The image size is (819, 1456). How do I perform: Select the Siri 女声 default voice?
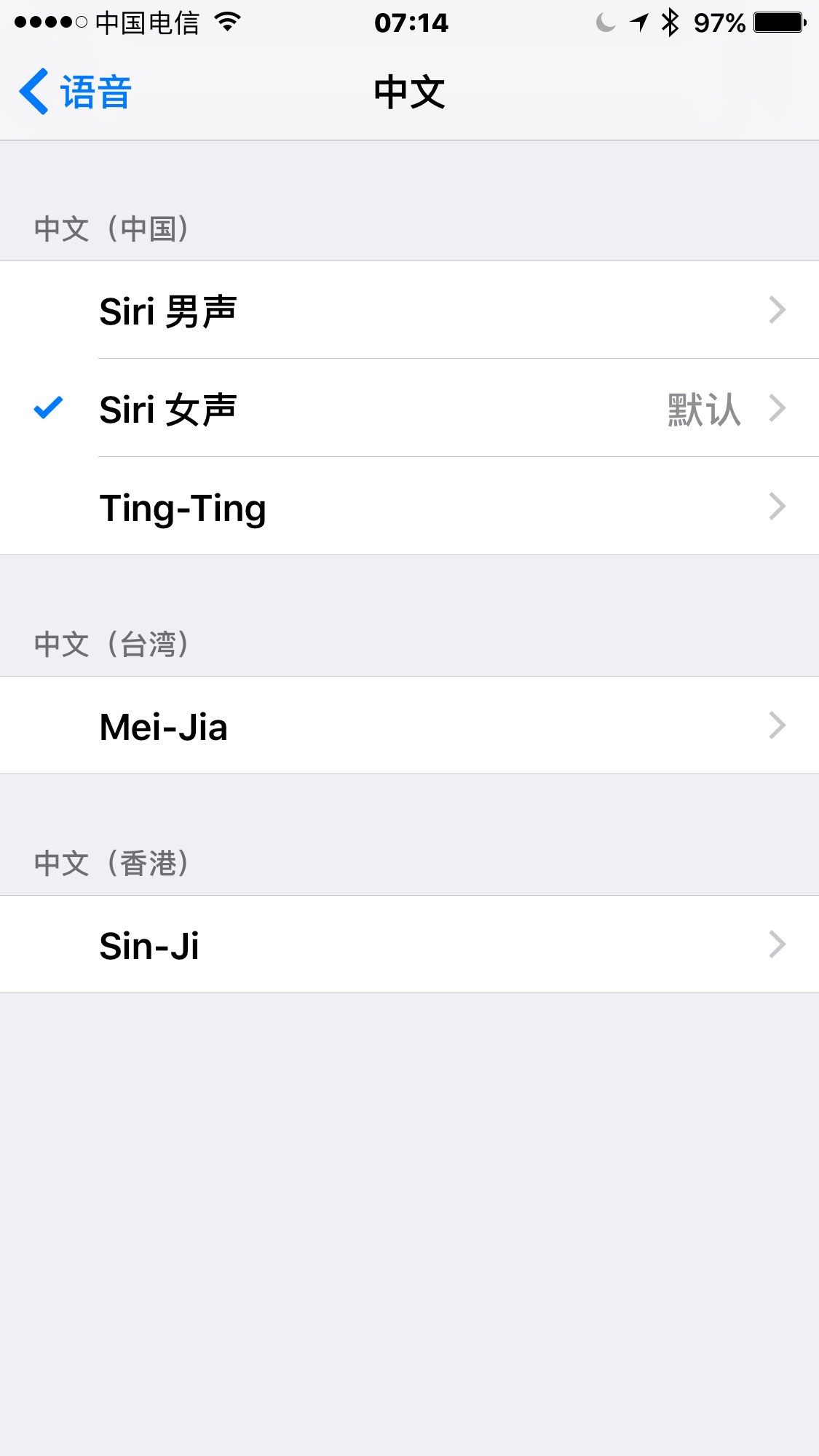(x=409, y=409)
